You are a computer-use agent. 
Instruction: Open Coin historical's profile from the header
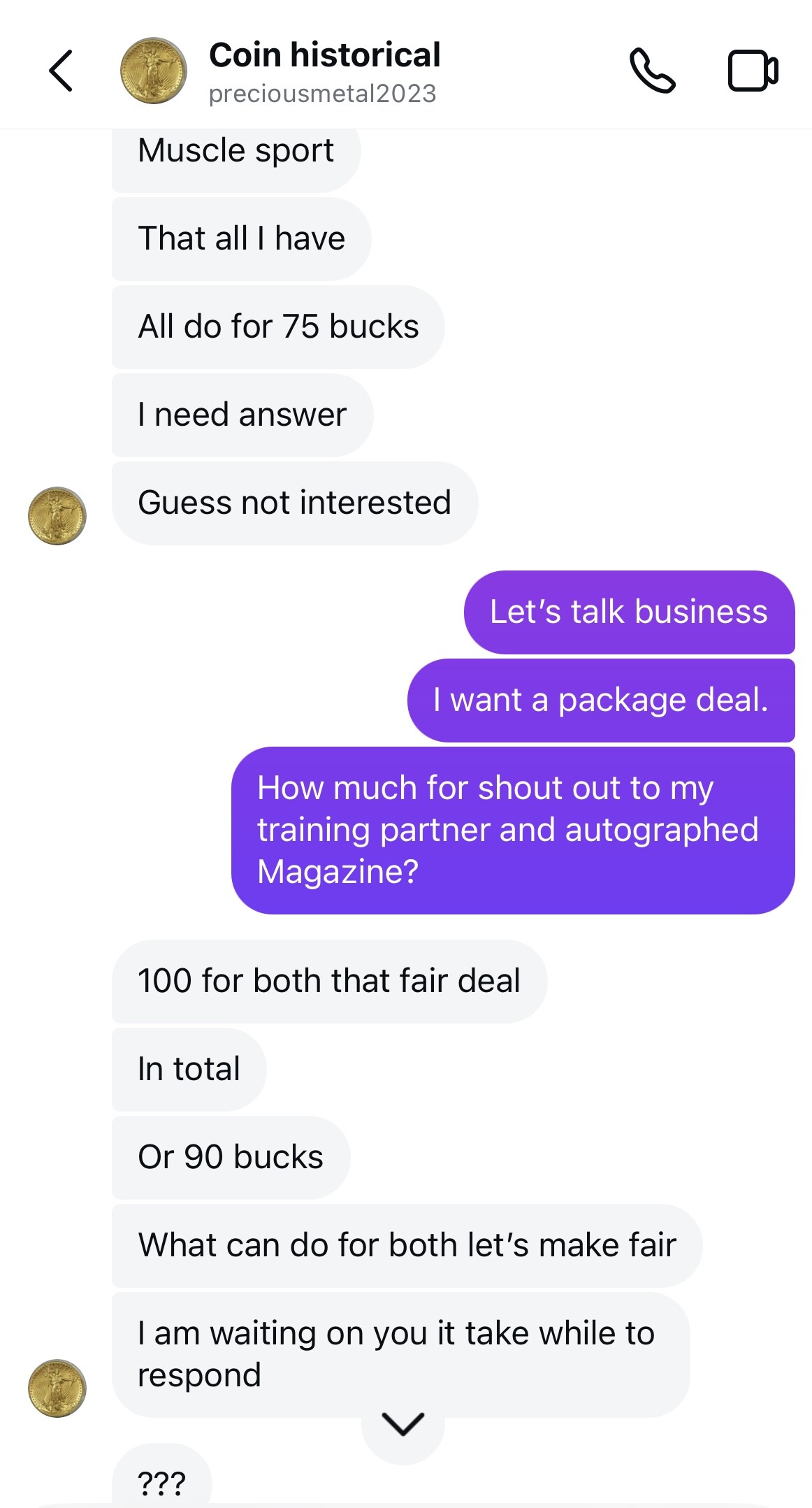point(324,71)
